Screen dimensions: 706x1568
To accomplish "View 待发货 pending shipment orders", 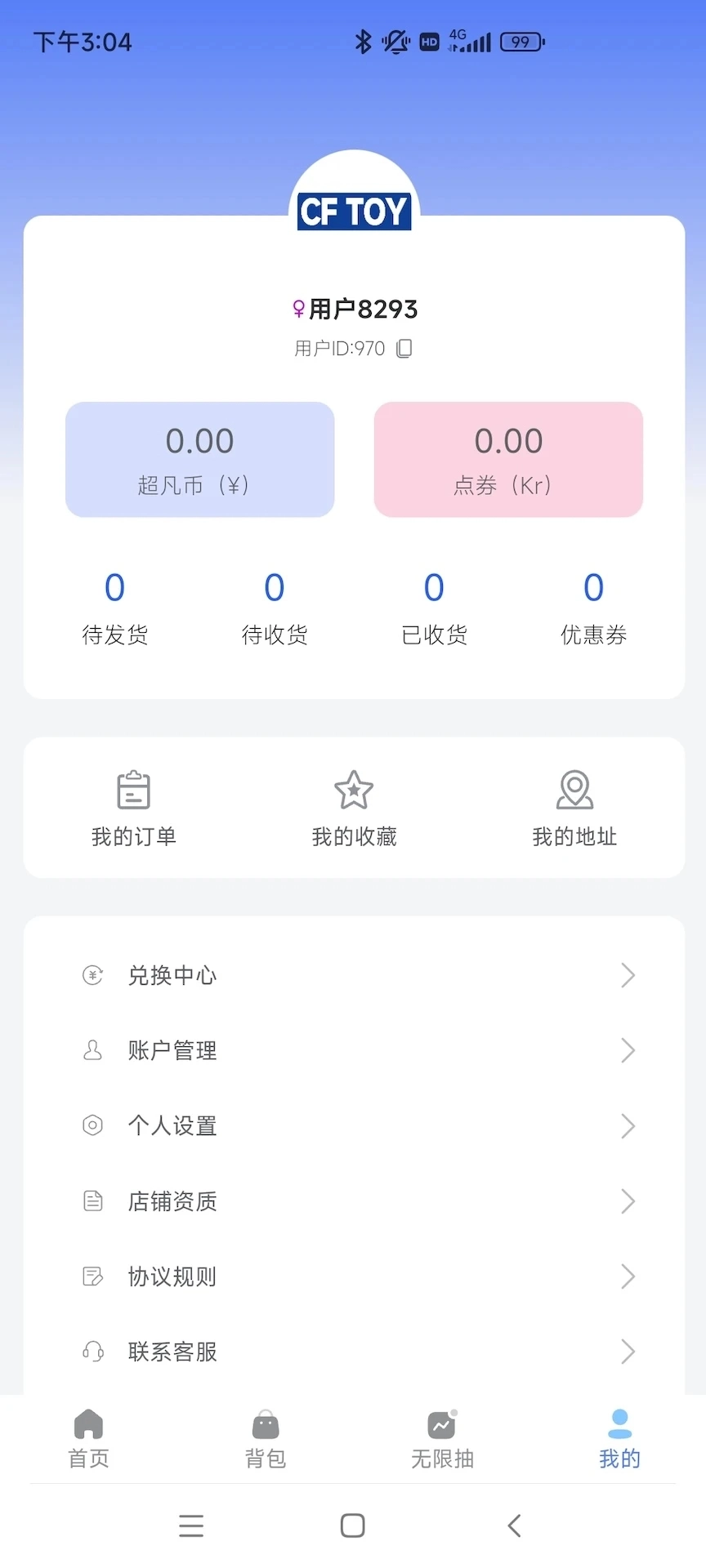I will pos(114,608).
